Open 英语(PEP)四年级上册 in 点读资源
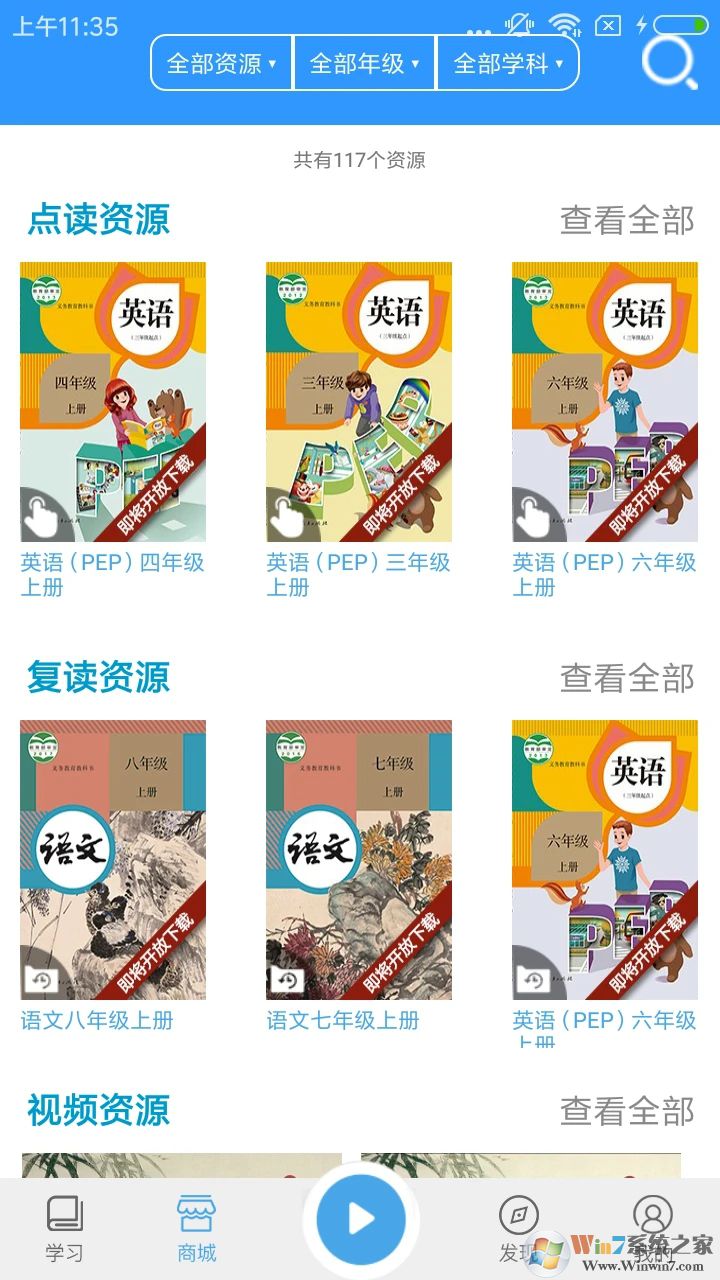This screenshot has height=1280, width=720. coord(113,402)
